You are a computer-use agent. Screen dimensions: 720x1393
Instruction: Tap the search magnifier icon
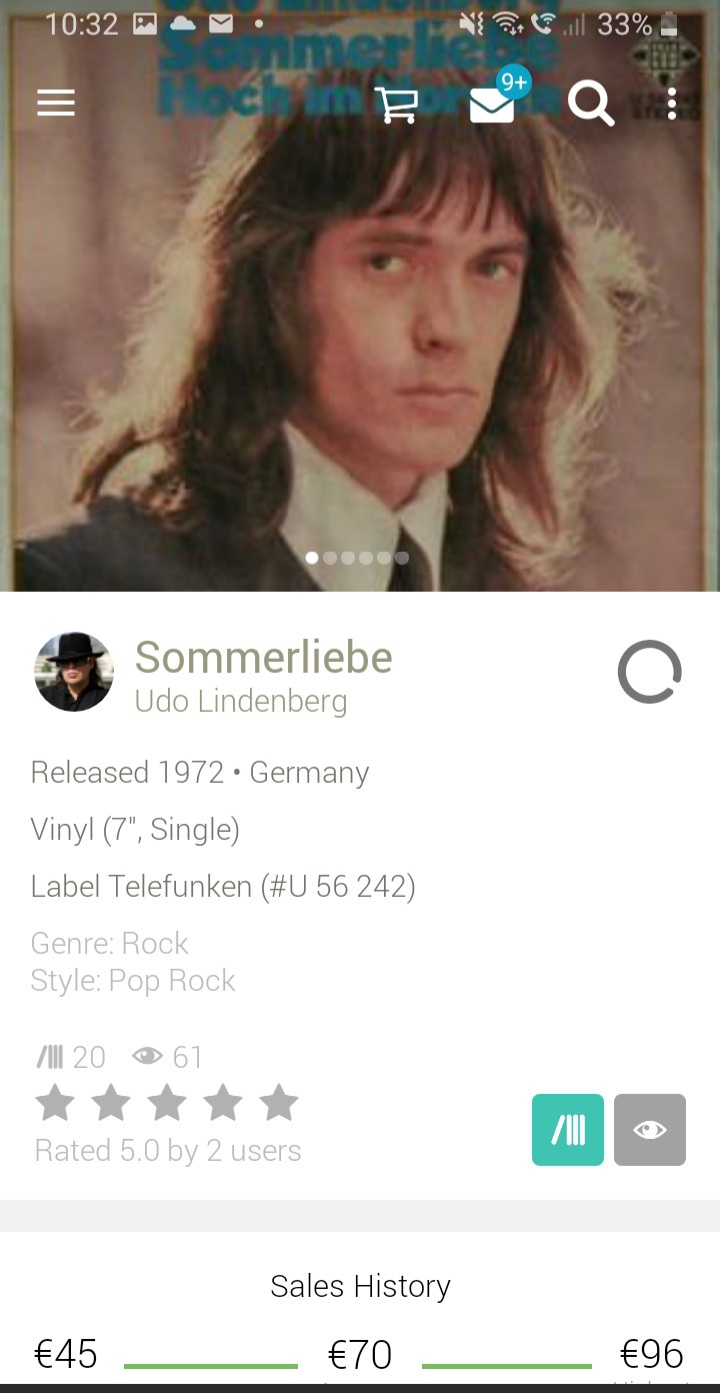(x=591, y=103)
